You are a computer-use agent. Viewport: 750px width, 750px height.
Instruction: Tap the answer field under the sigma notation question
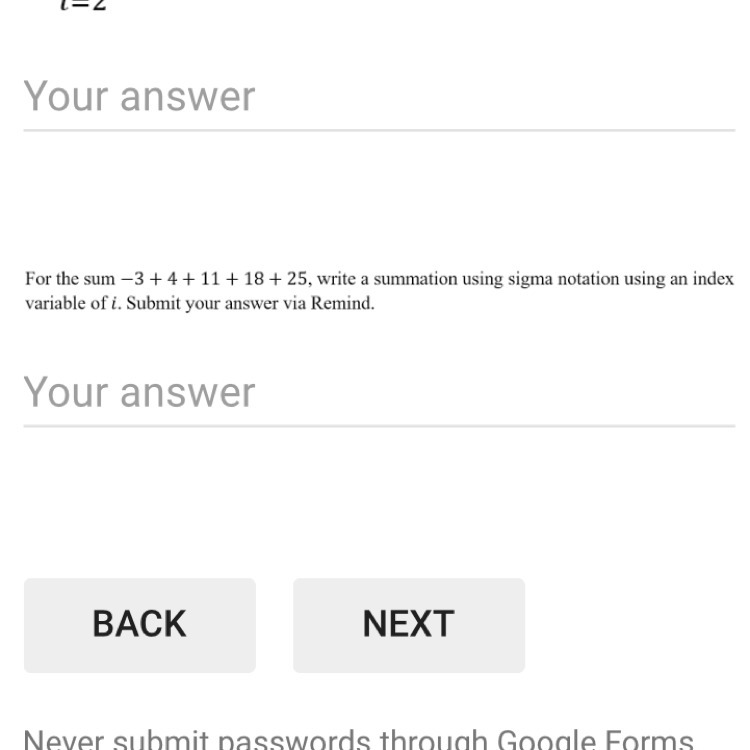point(378,393)
